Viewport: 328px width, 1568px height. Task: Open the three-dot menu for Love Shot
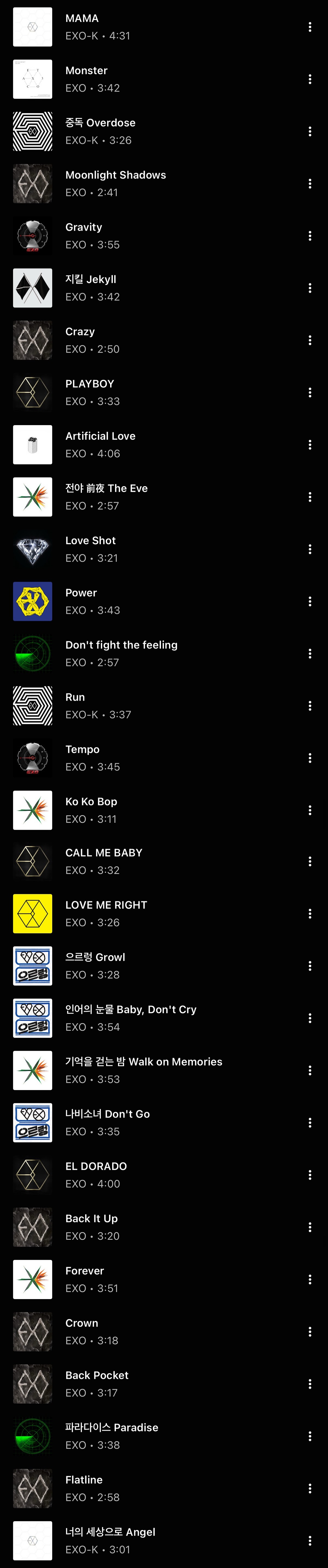(310, 549)
